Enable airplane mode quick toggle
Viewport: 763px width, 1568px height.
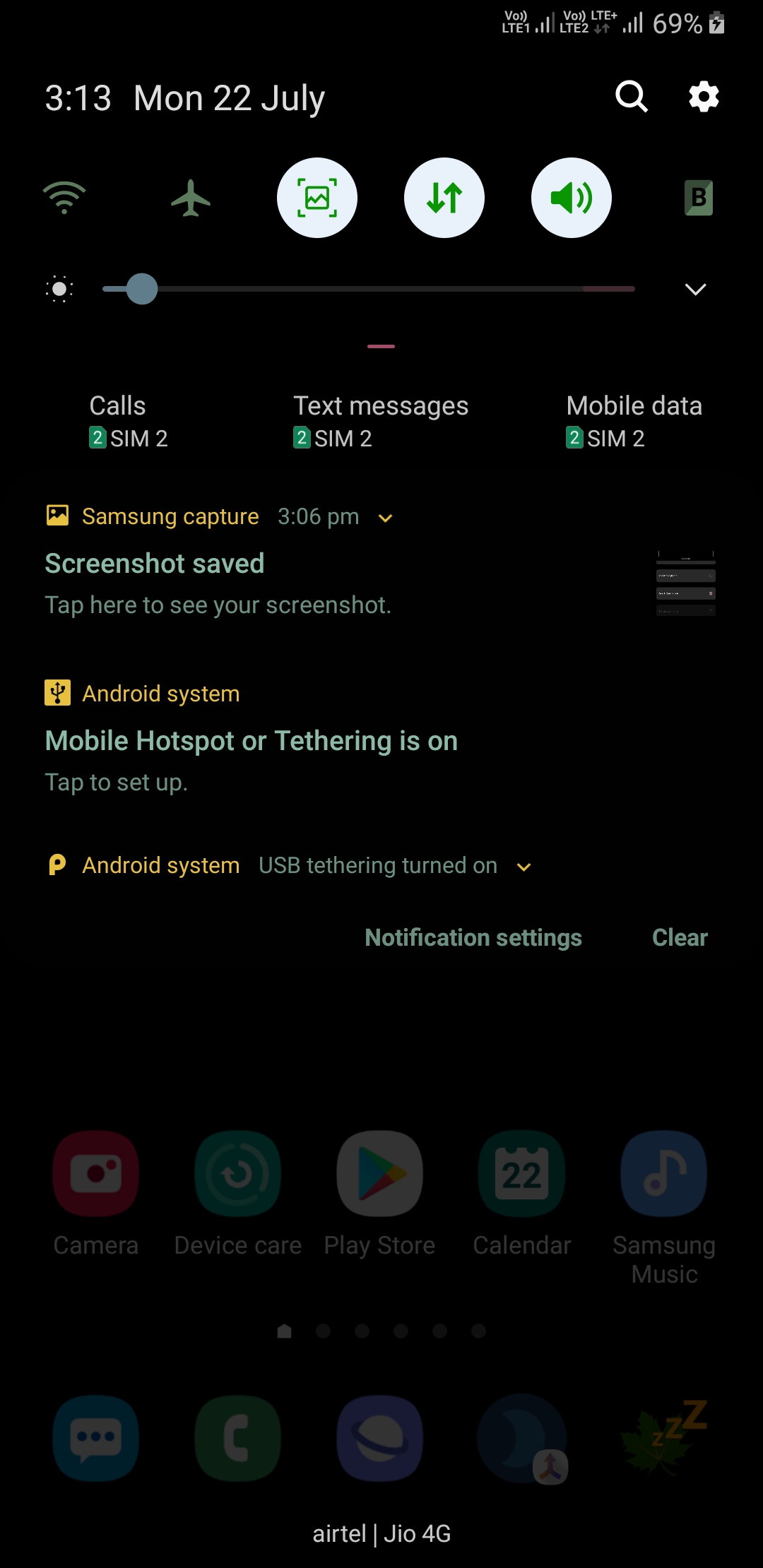pos(191,198)
